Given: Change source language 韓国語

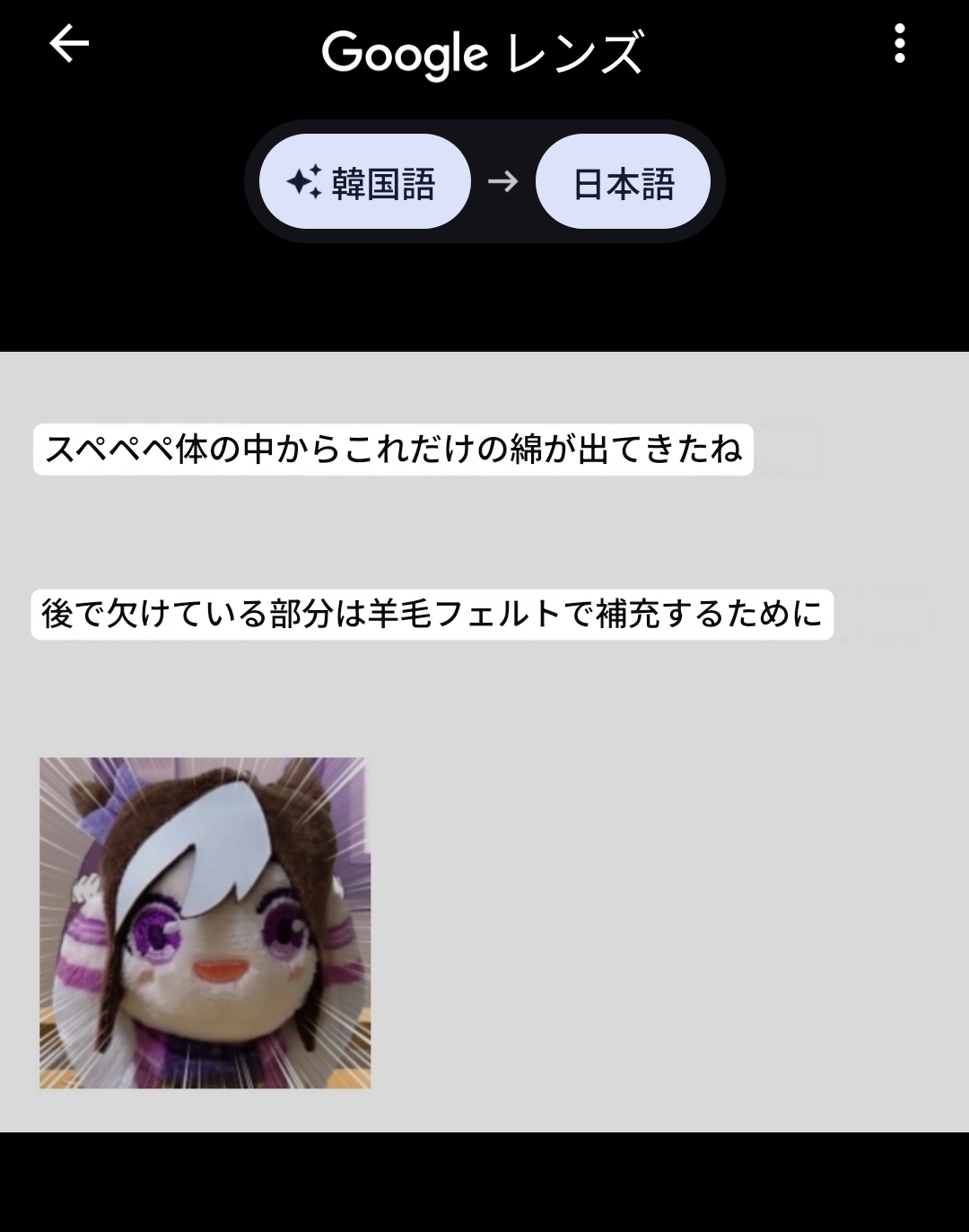Looking at the screenshot, I should [364, 182].
